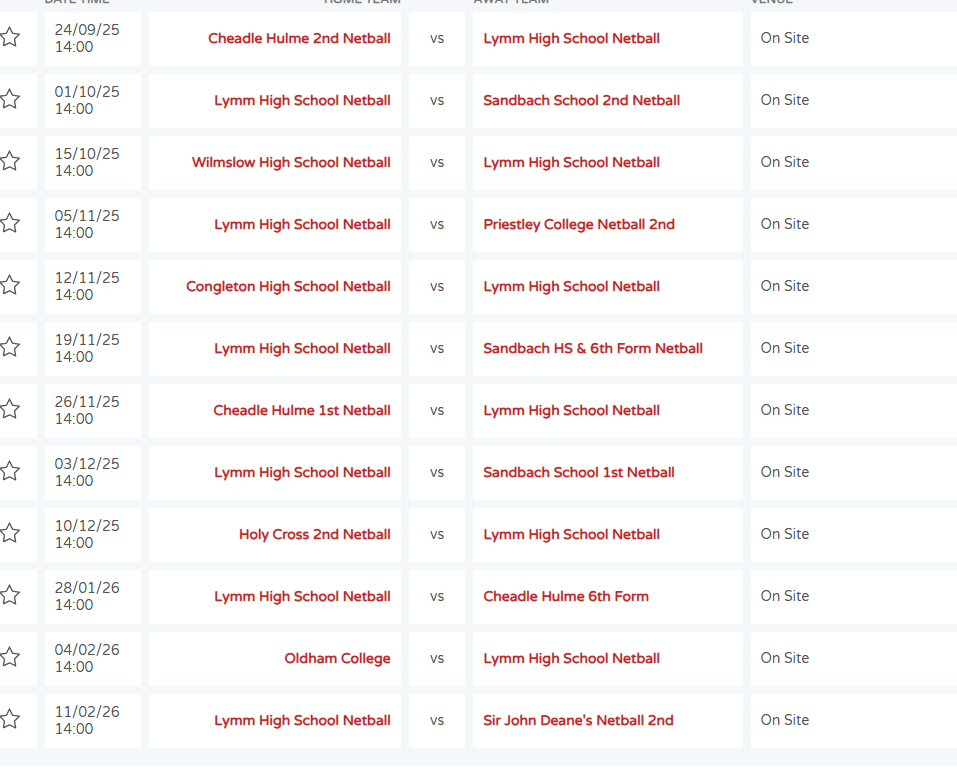
Task: Open Congleton High School Netball link
Action: click(x=288, y=286)
